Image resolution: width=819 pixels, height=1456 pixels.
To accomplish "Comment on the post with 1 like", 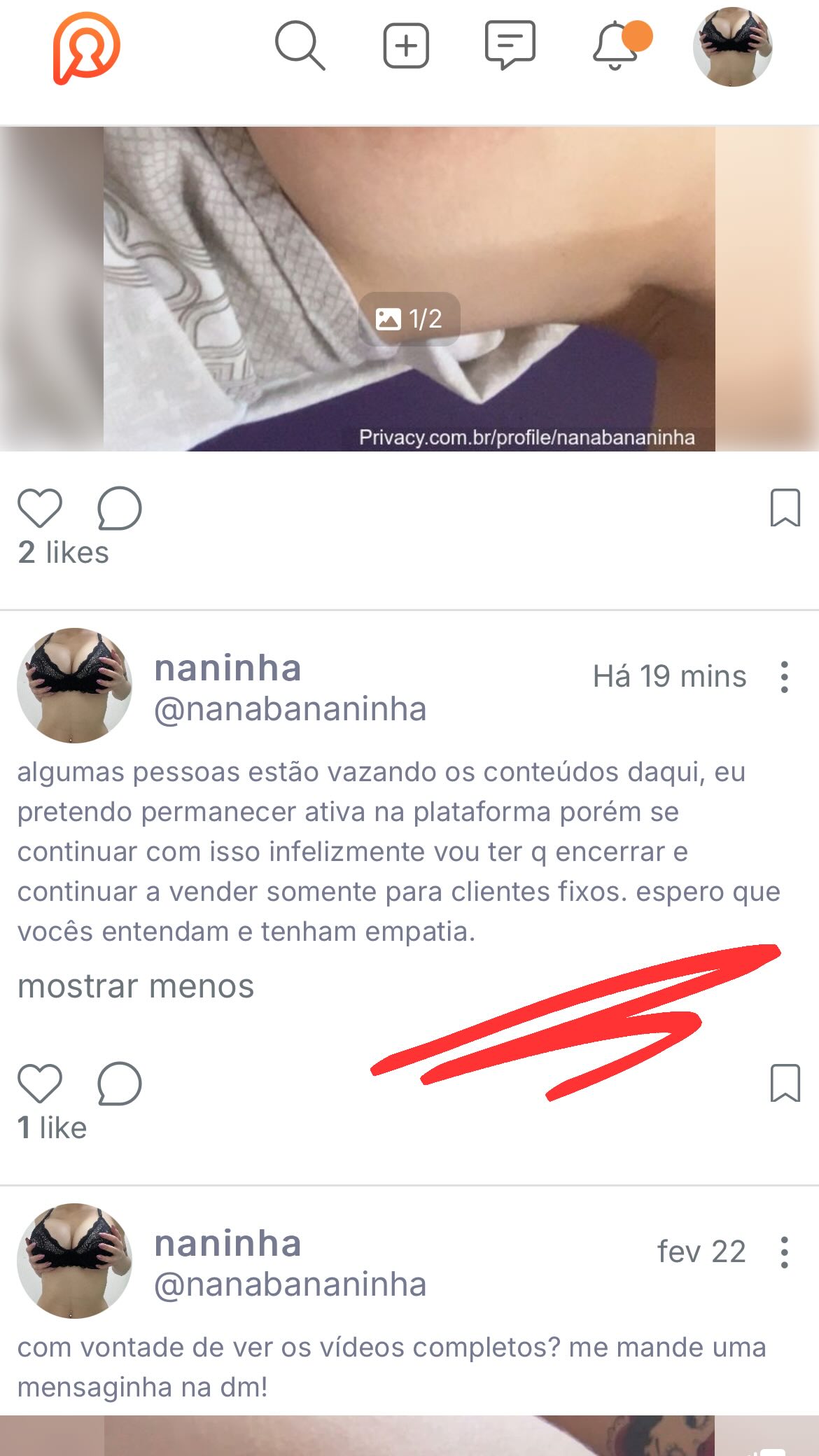I will point(119,1084).
